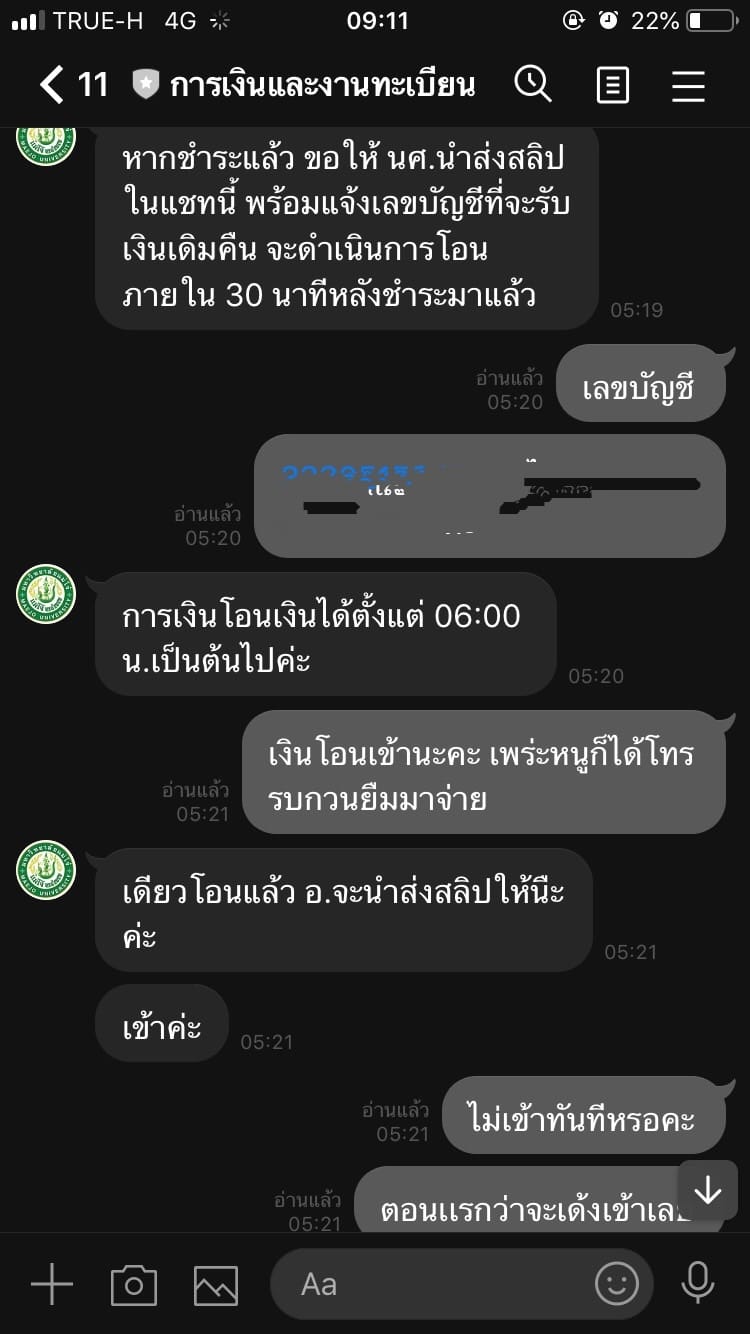The height and width of the screenshot is (1334, 750).
Task: Open the emoji and sticker picker
Action: (x=616, y=1283)
